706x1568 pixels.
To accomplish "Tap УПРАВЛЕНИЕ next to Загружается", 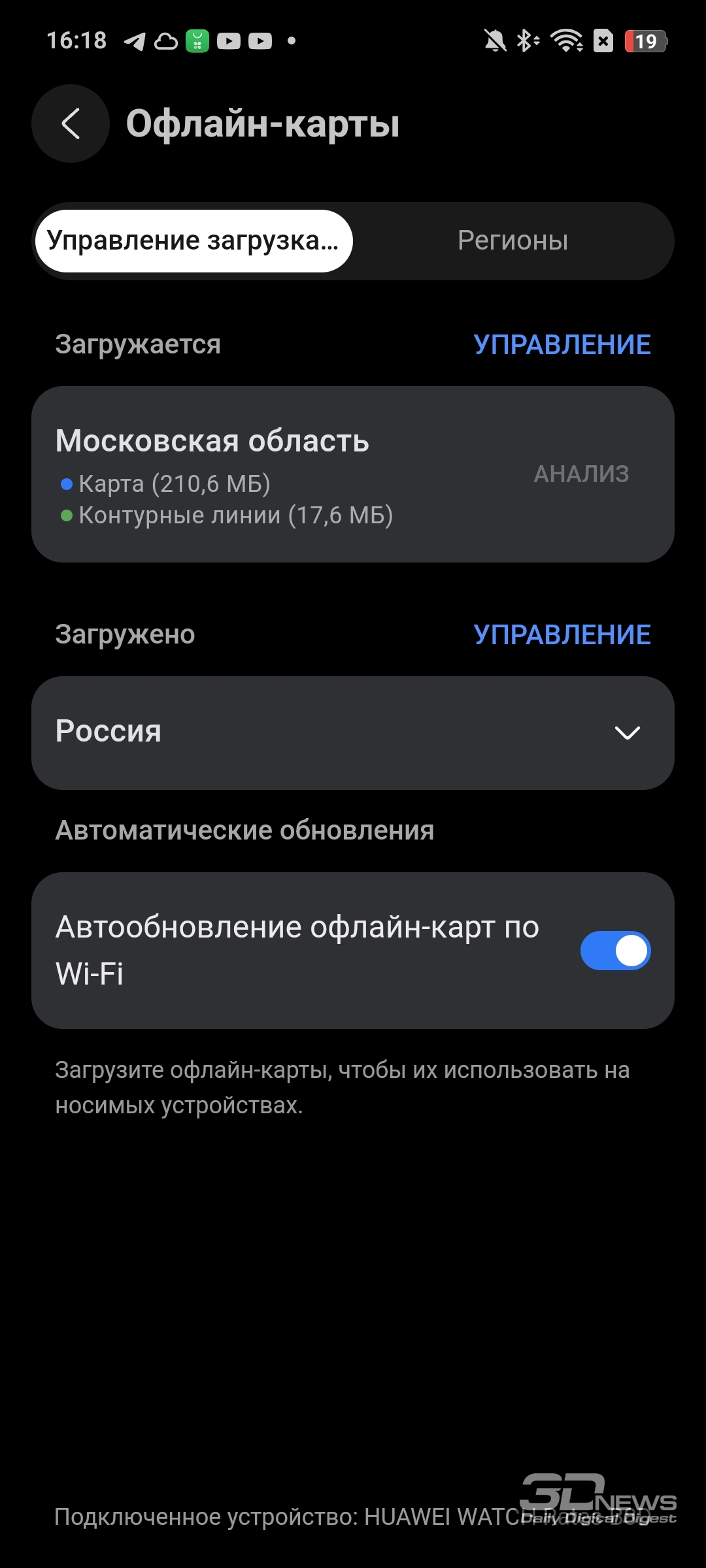I will coord(562,344).
